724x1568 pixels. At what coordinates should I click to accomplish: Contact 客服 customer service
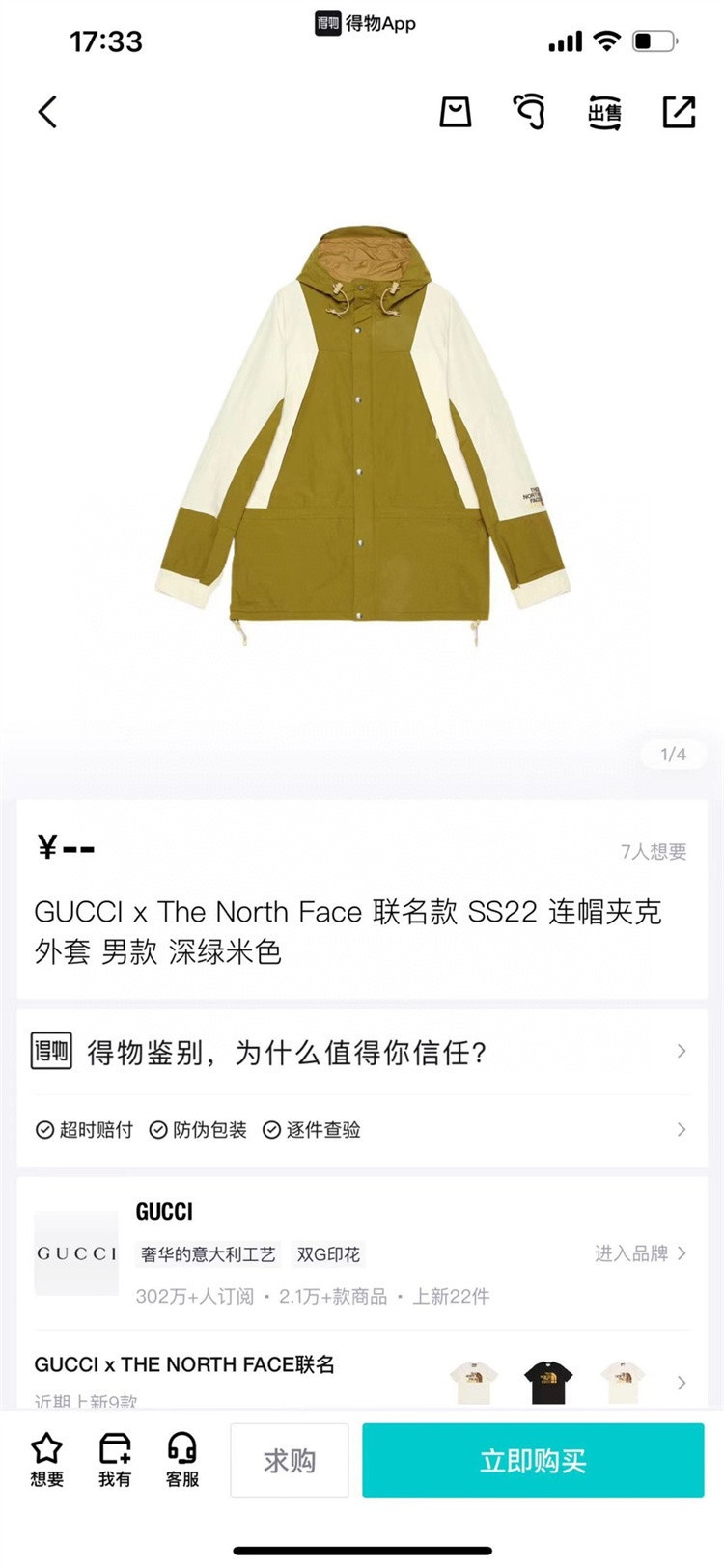181,1459
